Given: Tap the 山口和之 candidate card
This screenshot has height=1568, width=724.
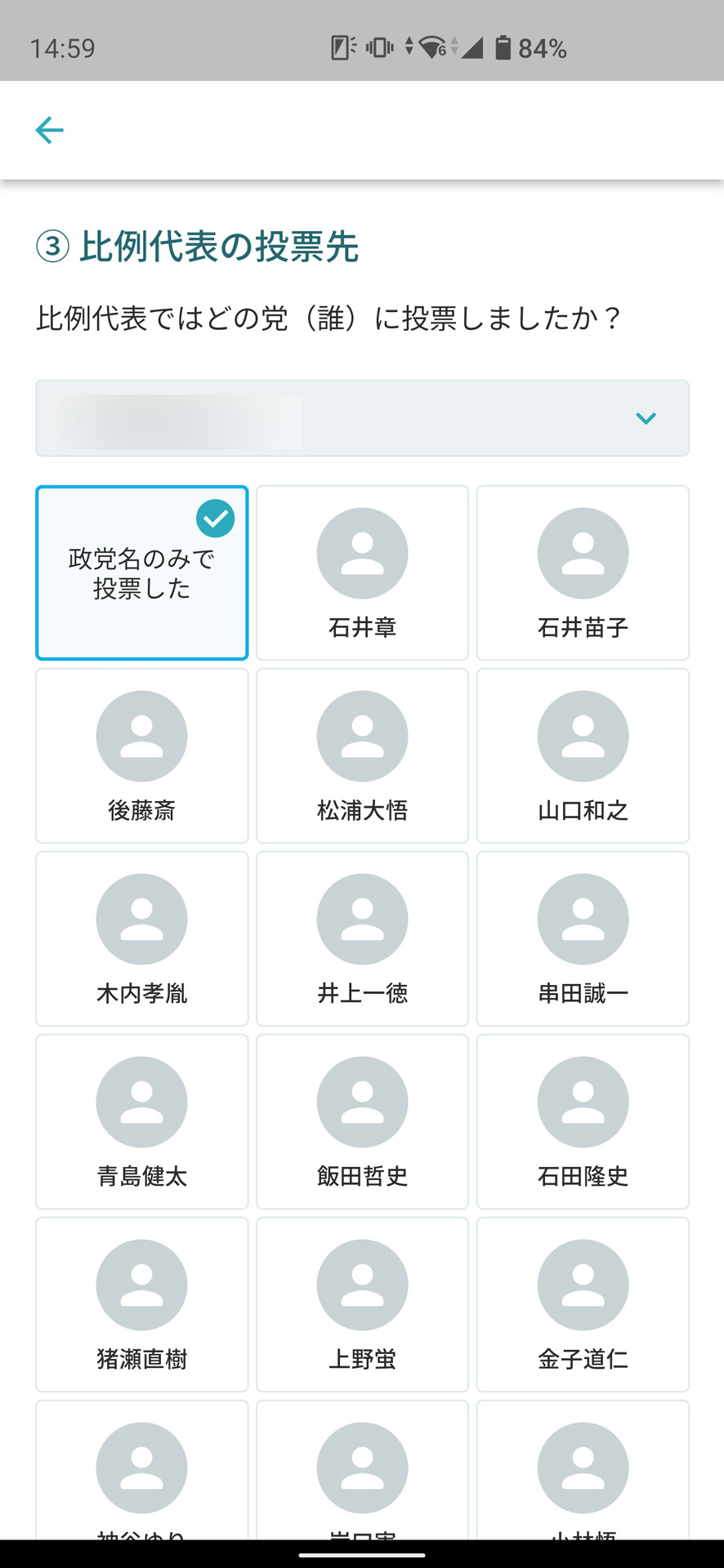Looking at the screenshot, I should 583,755.
